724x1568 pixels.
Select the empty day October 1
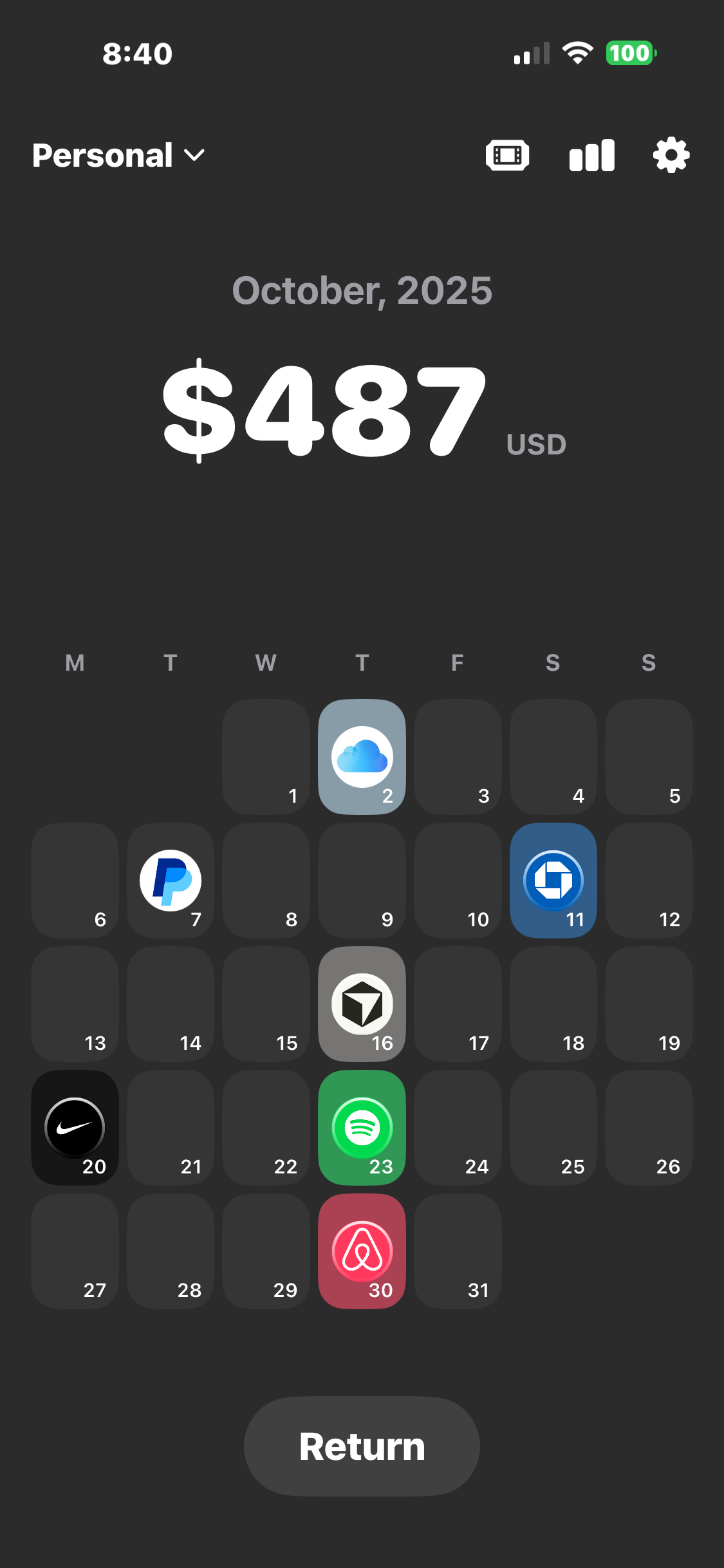[x=266, y=757]
